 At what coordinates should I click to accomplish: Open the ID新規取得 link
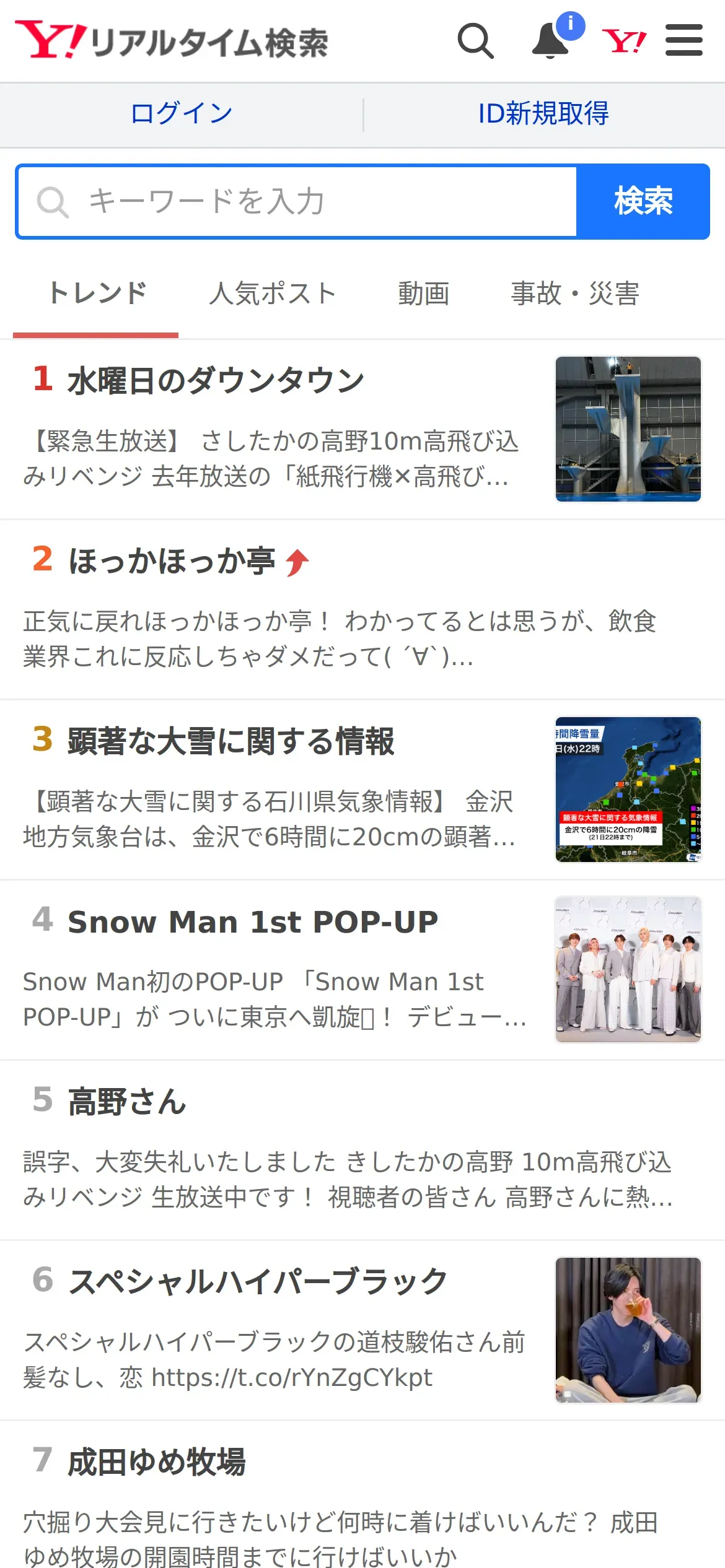point(543,114)
